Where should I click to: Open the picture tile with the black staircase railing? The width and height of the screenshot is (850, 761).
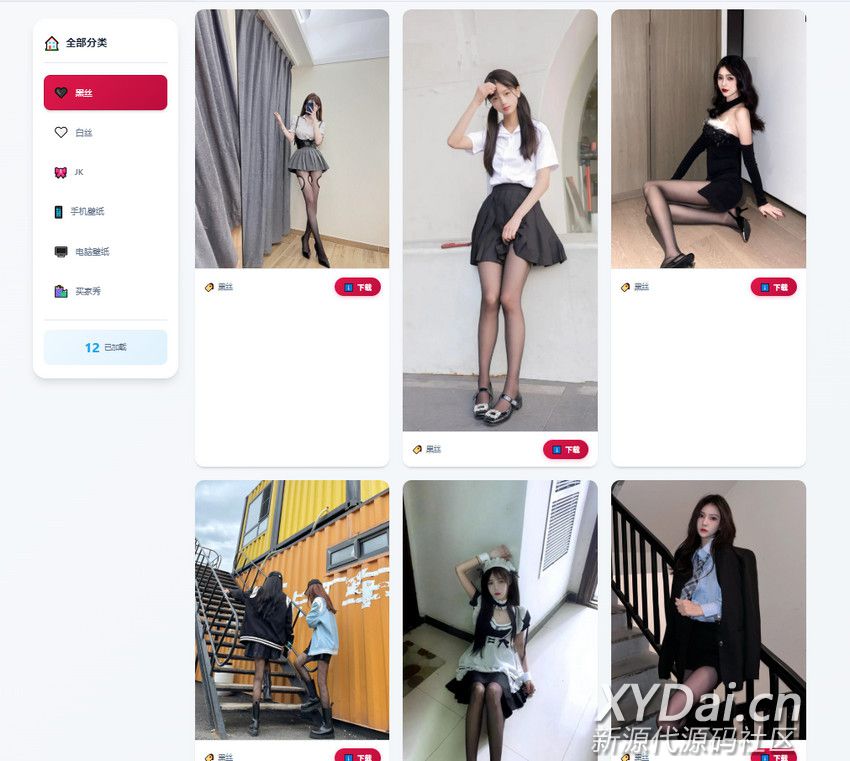pyautogui.click(x=708, y=610)
